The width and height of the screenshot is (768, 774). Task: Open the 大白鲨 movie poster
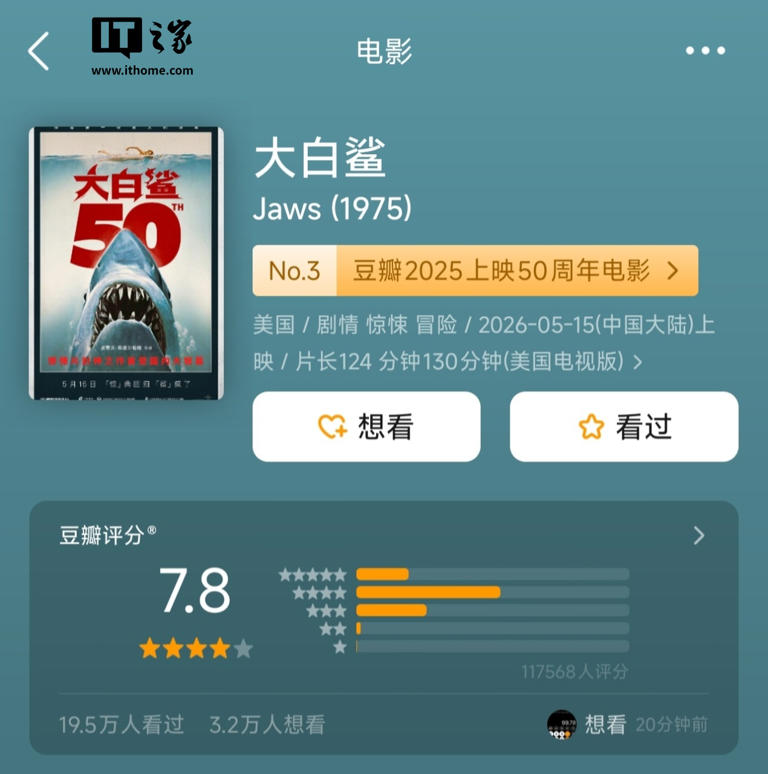tap(126, 263)
